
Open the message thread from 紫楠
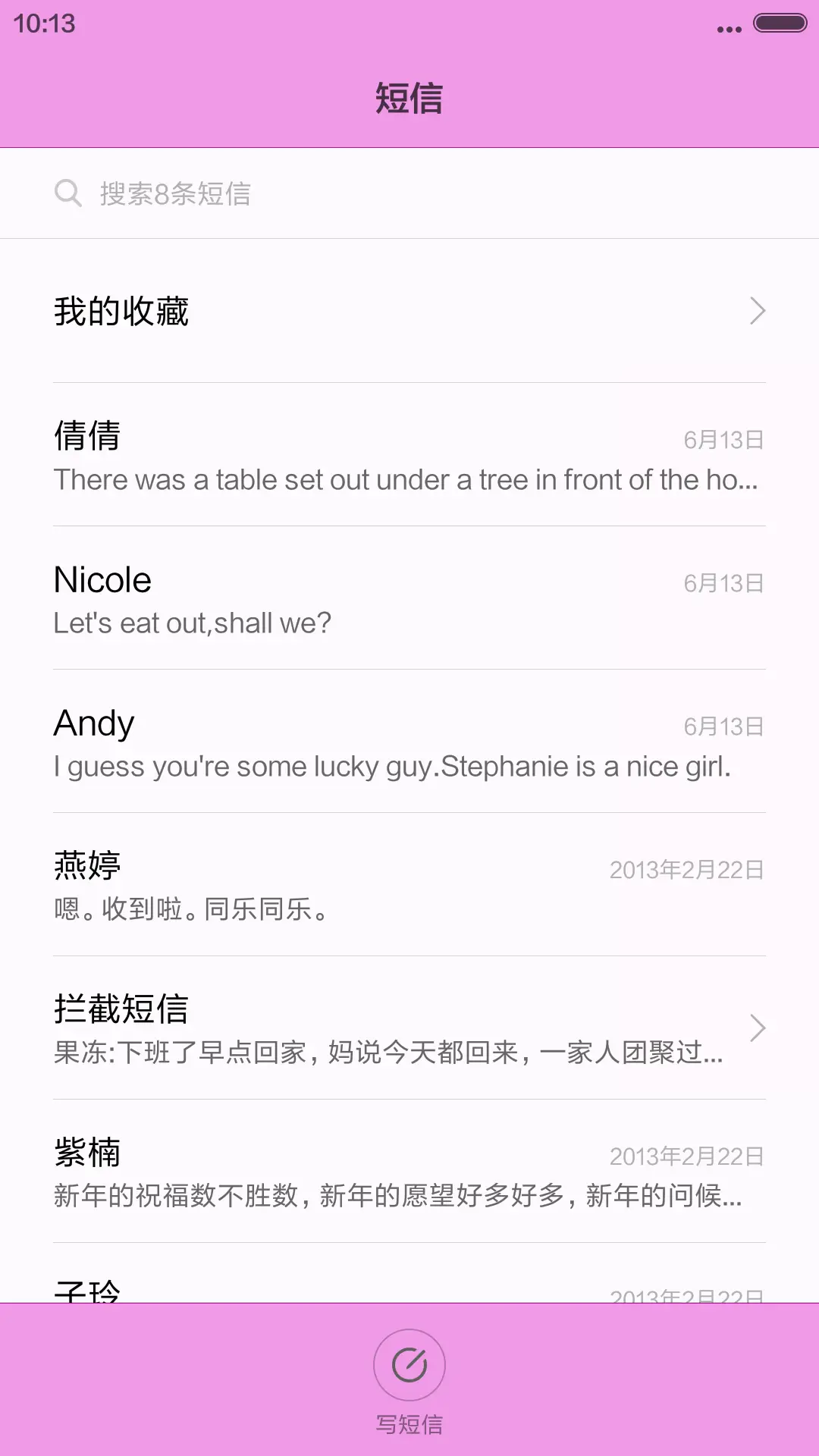pyautogui.click(x=409, y=1172)
